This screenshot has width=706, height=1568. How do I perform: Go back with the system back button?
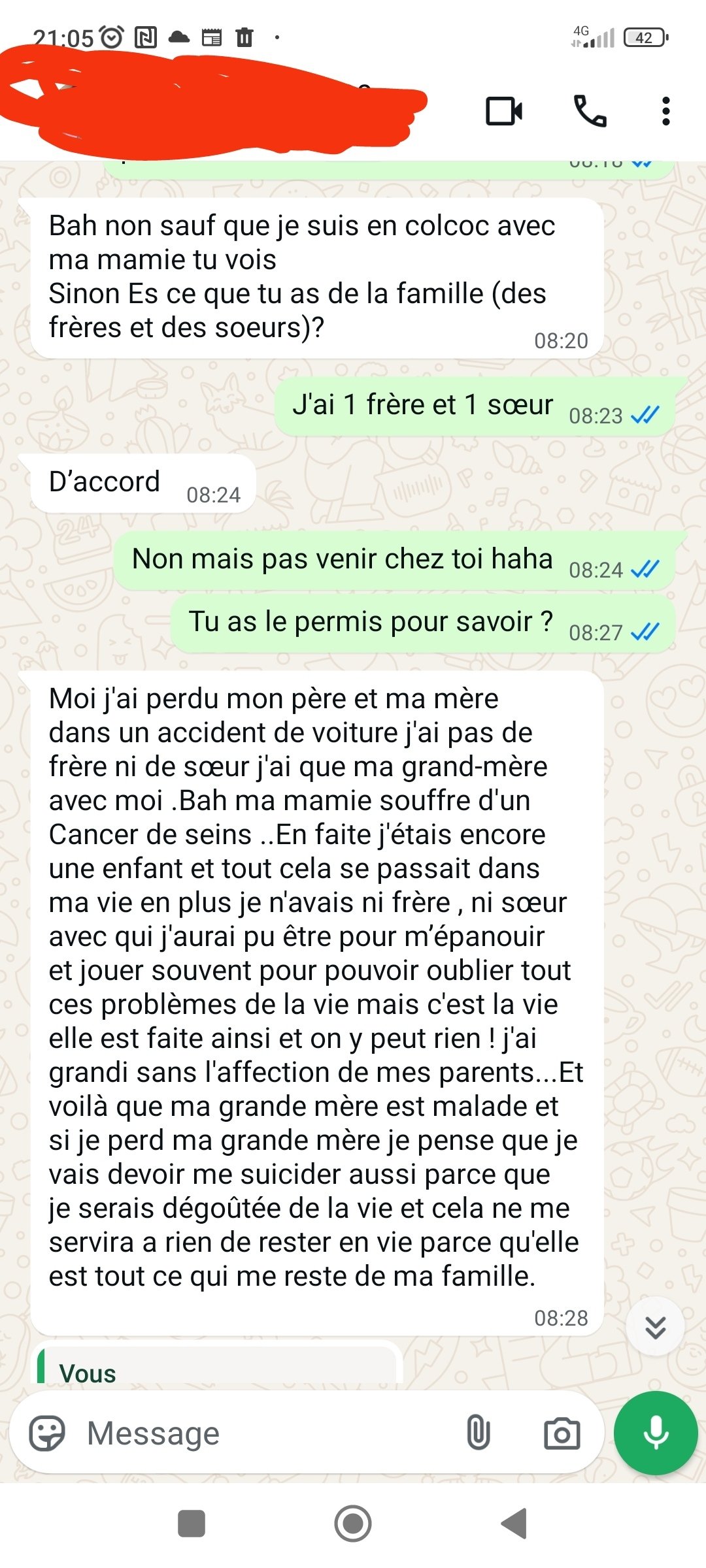point(514,1524)
